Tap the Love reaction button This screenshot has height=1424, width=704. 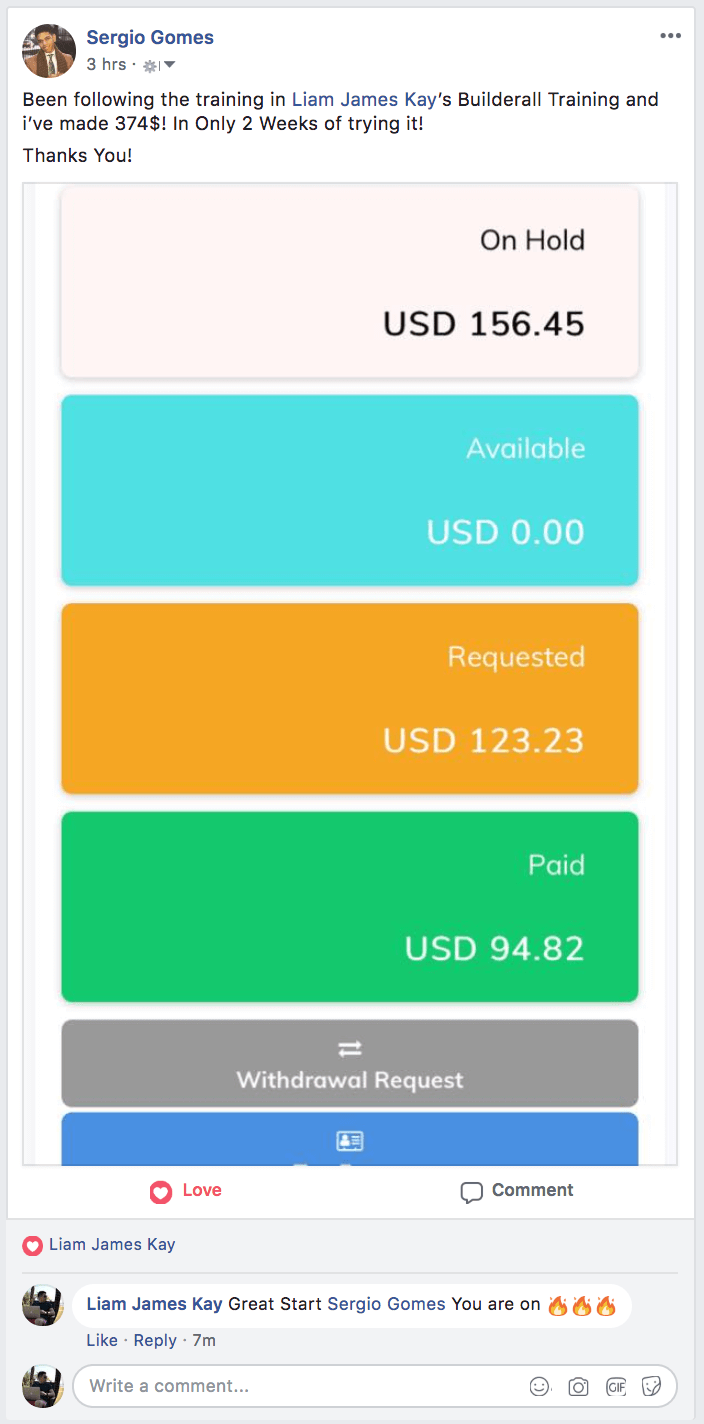[186, 1191]
